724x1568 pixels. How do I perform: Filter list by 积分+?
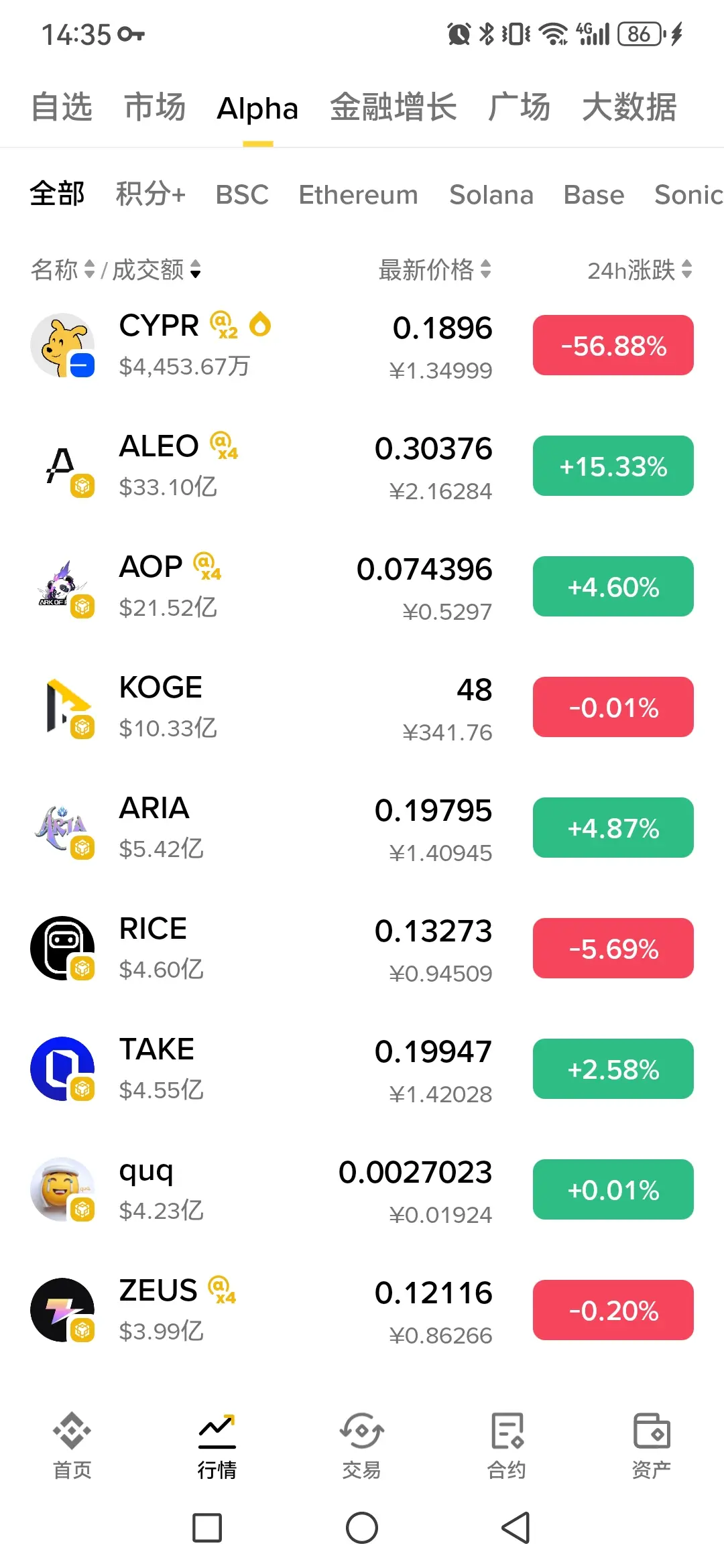pos(150,194)
